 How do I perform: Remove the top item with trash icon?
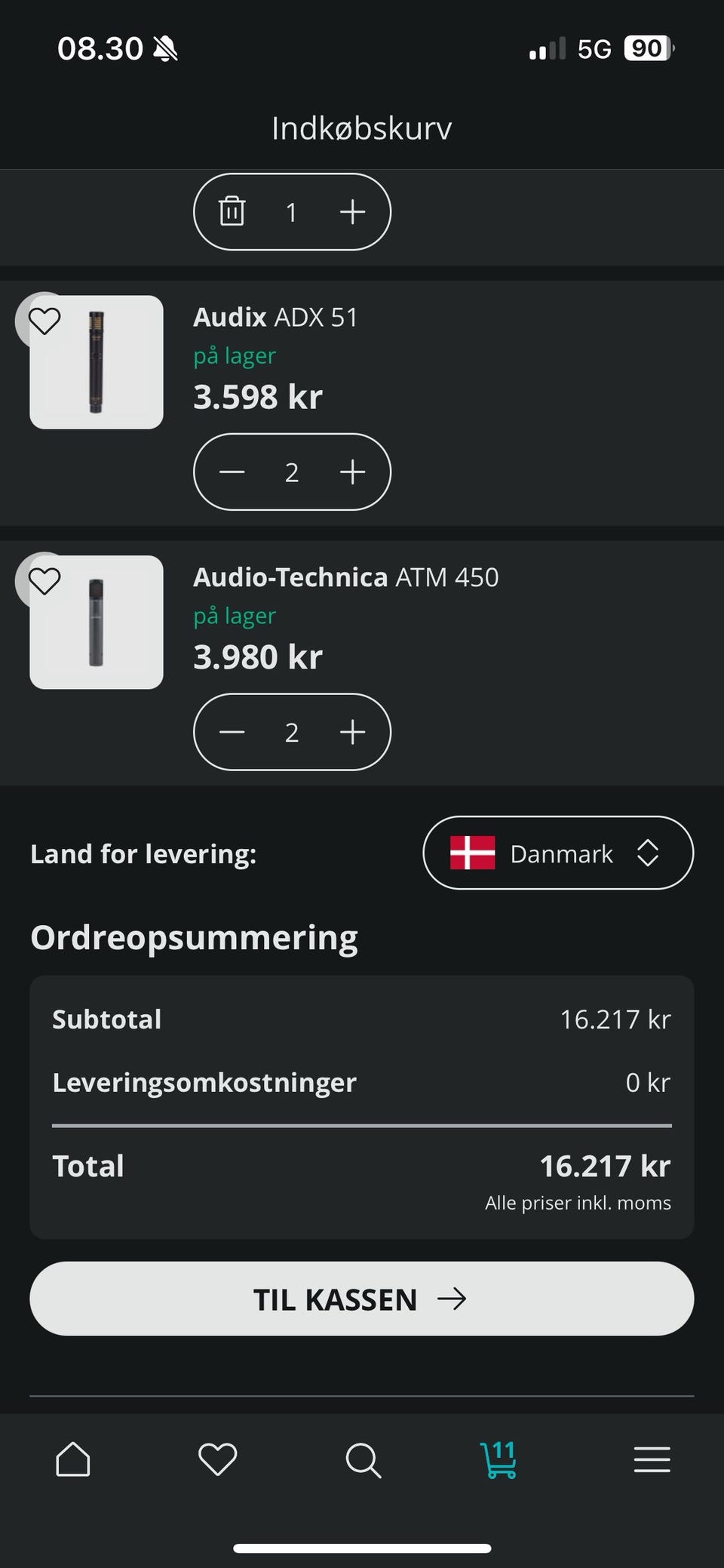(232, 211)
